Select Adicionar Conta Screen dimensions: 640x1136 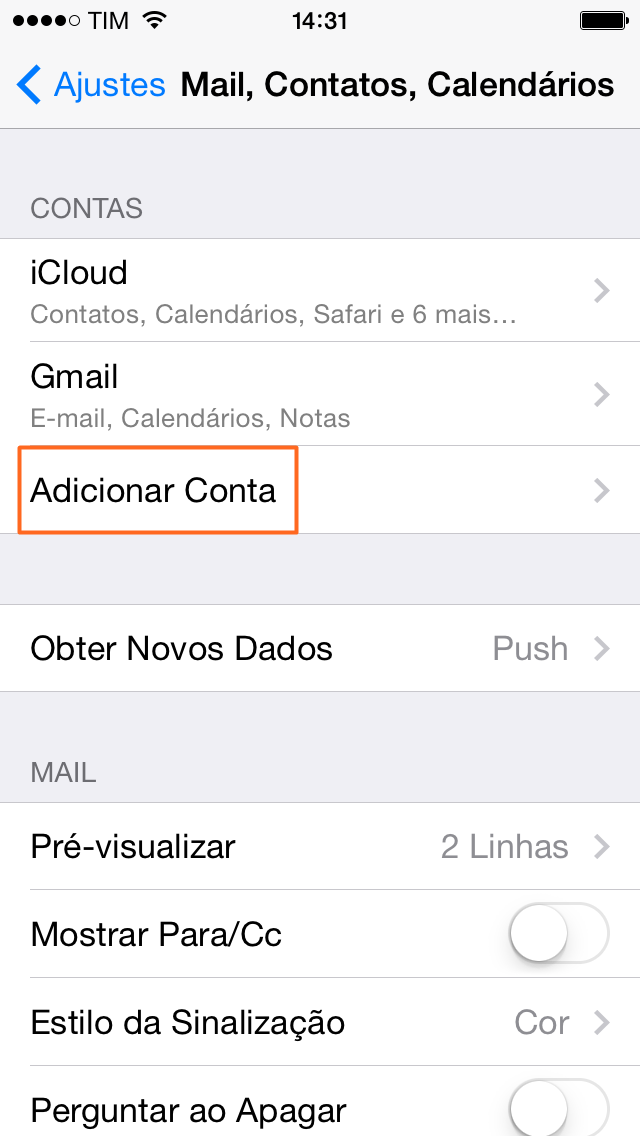pyautogui.click(x=320, y=490)
